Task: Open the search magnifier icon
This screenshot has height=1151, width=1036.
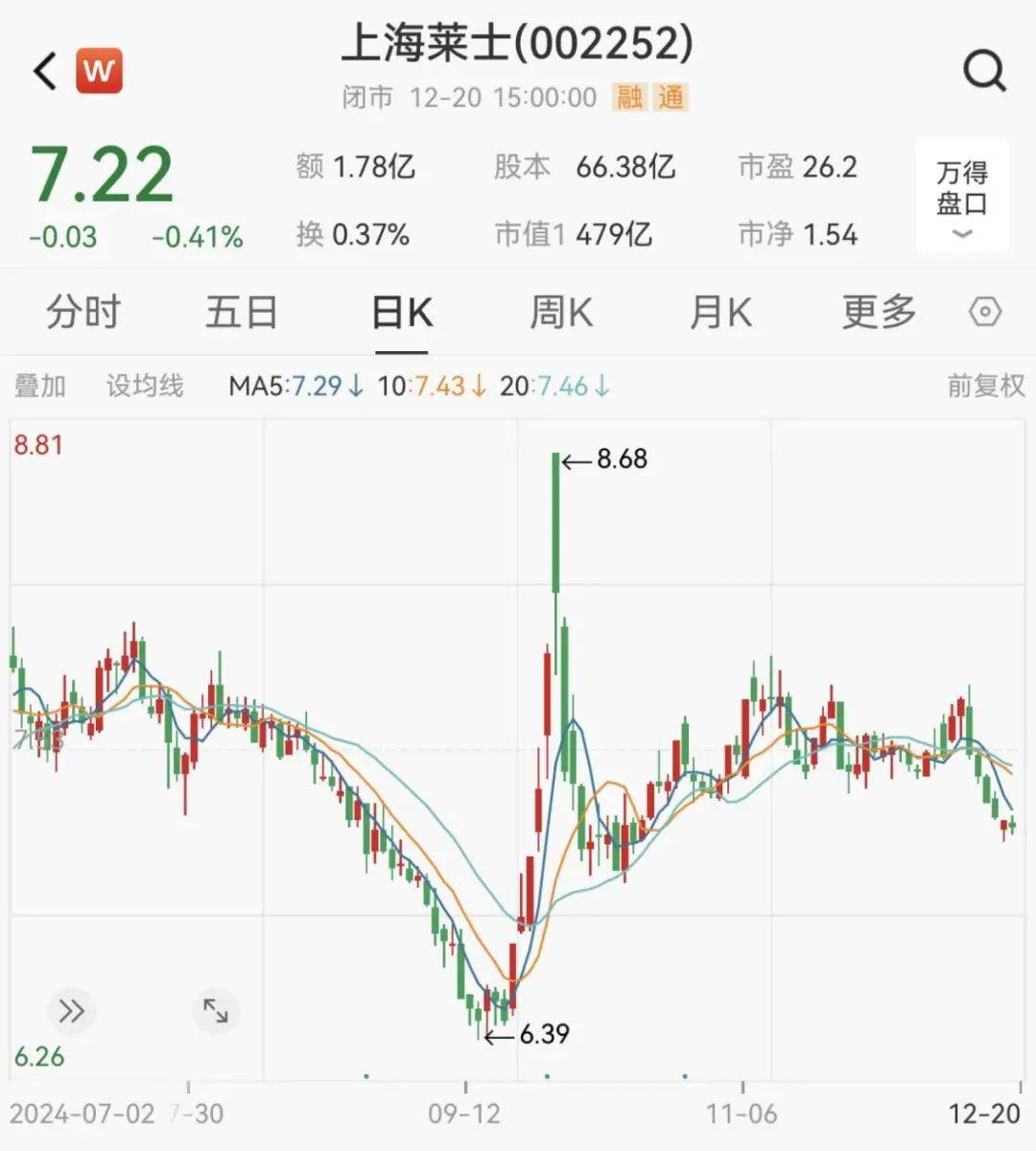Action: pos(980,69)
